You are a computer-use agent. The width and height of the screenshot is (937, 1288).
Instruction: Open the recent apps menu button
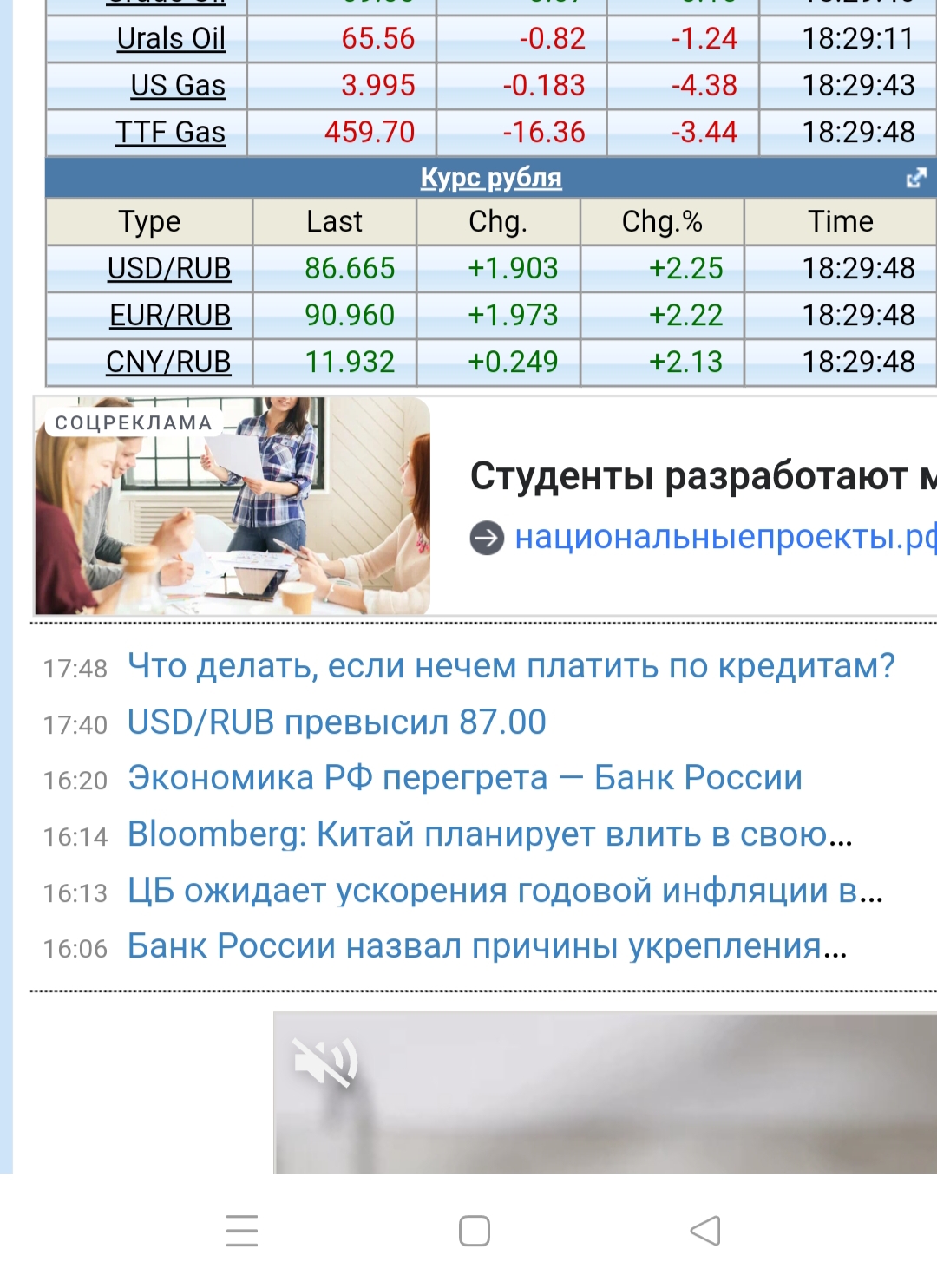pyautogui.click(x=242, y=1231)
